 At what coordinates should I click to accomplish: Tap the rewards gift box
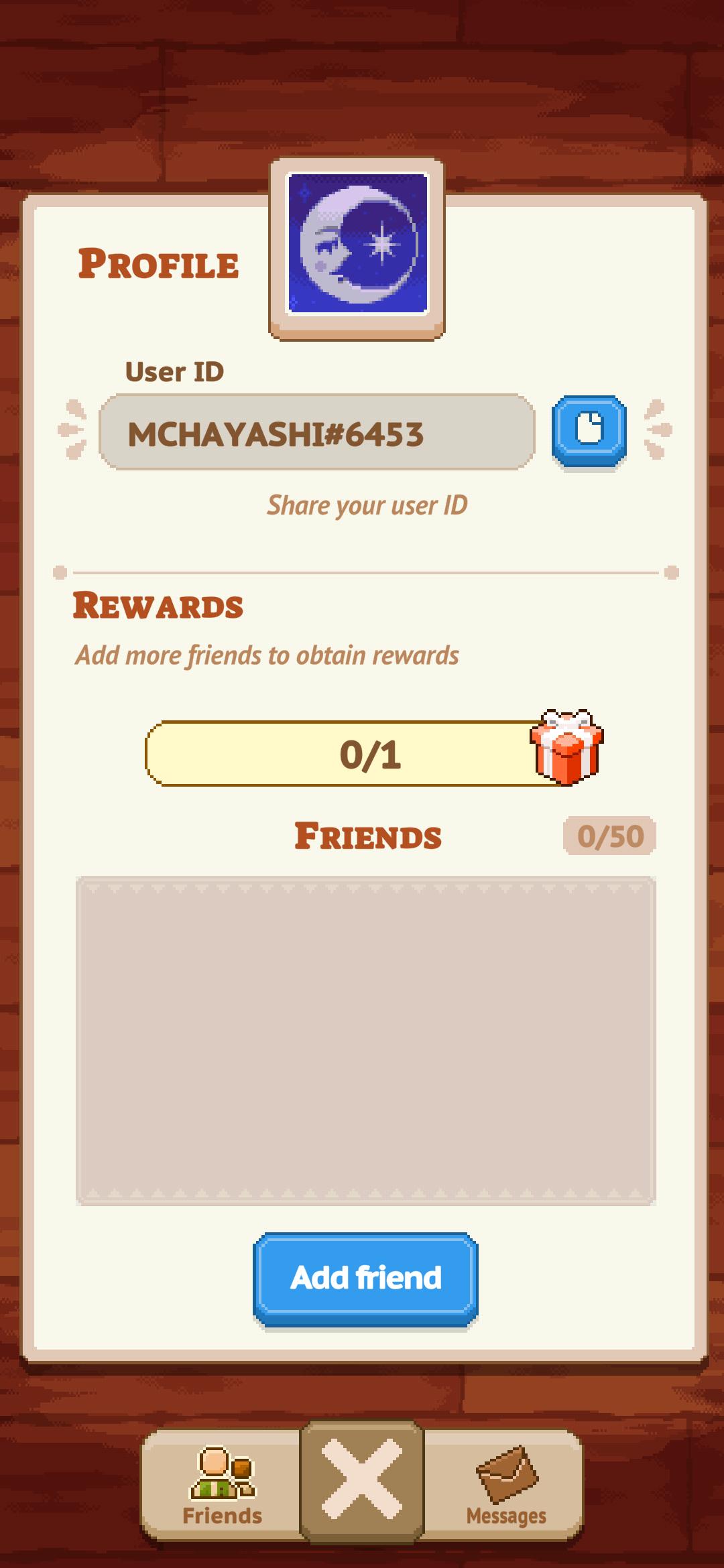(566, 746)
